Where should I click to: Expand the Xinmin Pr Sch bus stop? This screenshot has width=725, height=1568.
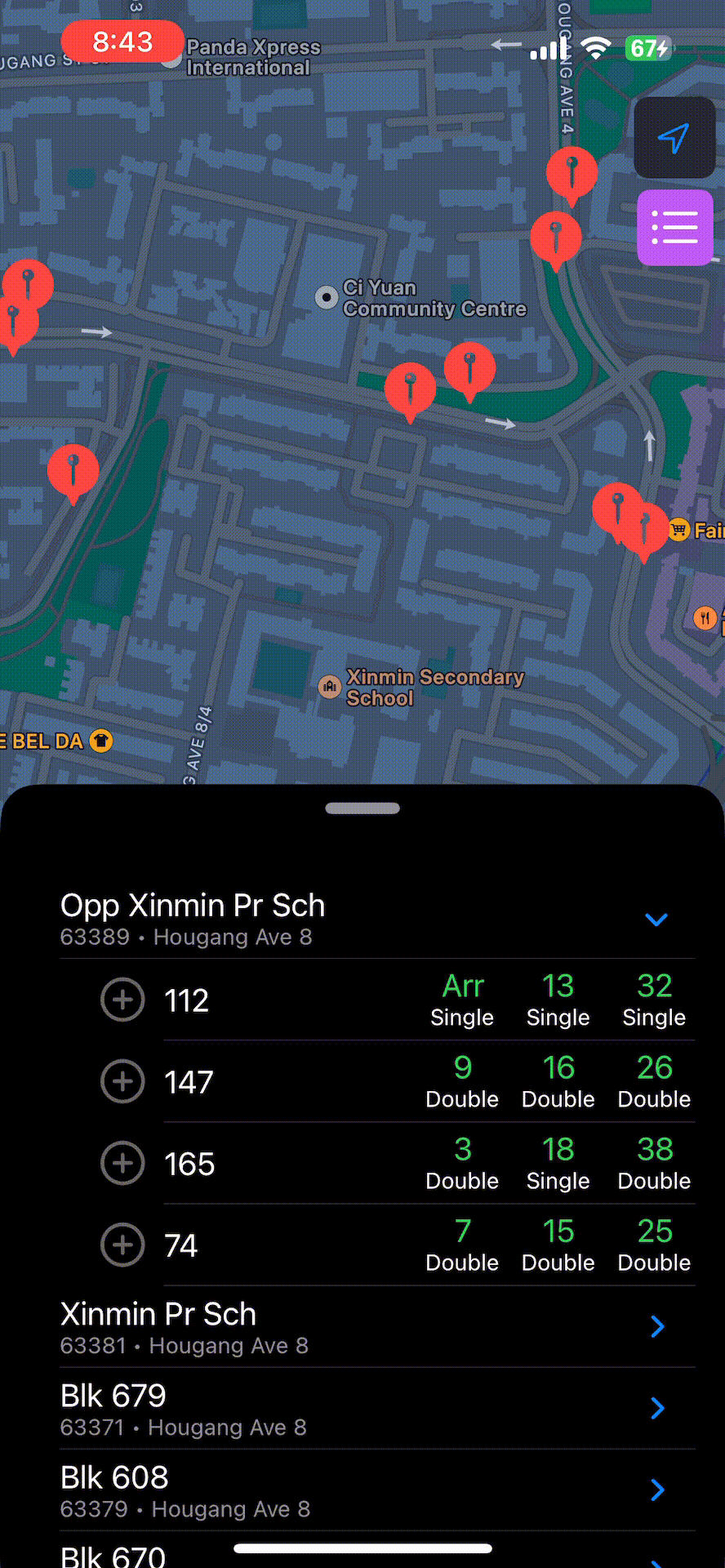click(656, 1326)
